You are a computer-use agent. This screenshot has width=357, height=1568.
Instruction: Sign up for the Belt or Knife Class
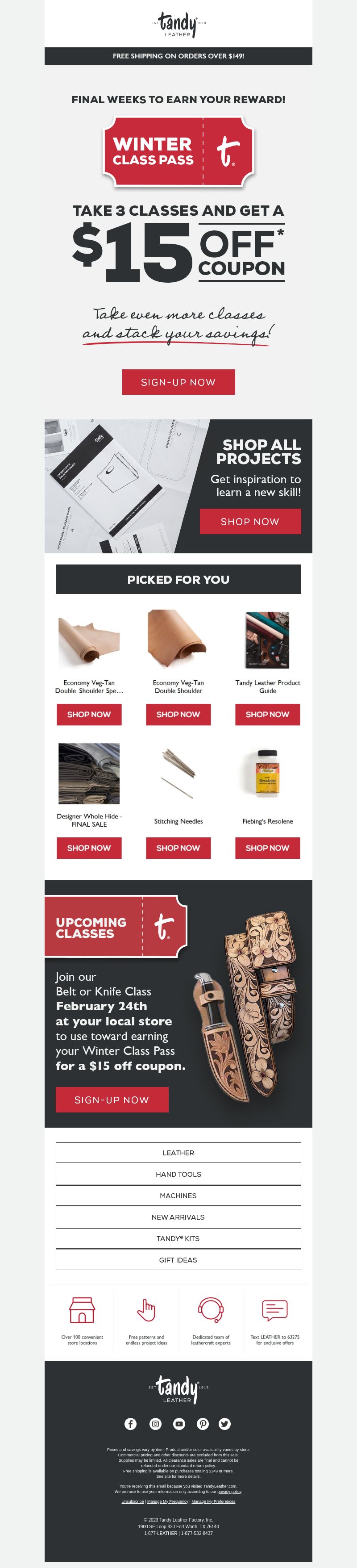pos(112,1100)
